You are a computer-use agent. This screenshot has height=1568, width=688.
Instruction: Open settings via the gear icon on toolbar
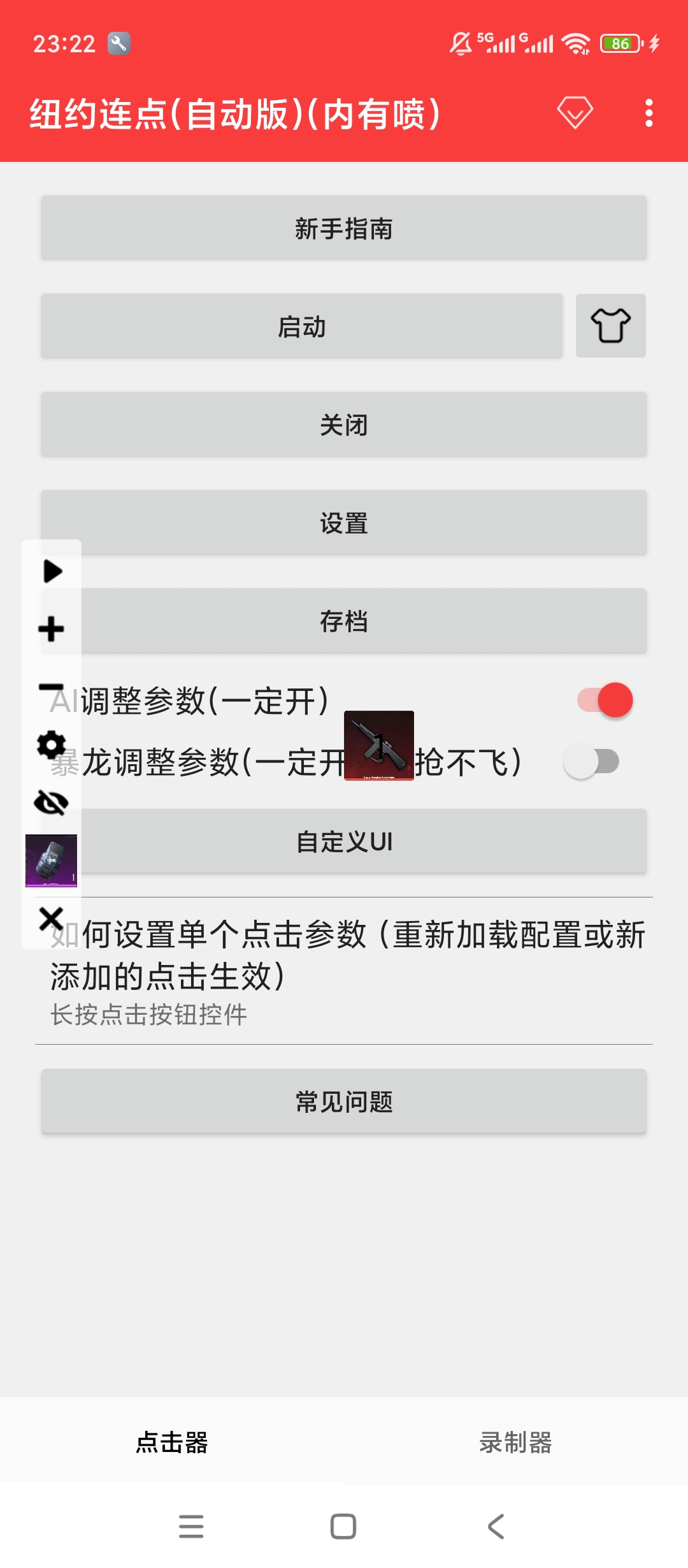tap(51, 744)
